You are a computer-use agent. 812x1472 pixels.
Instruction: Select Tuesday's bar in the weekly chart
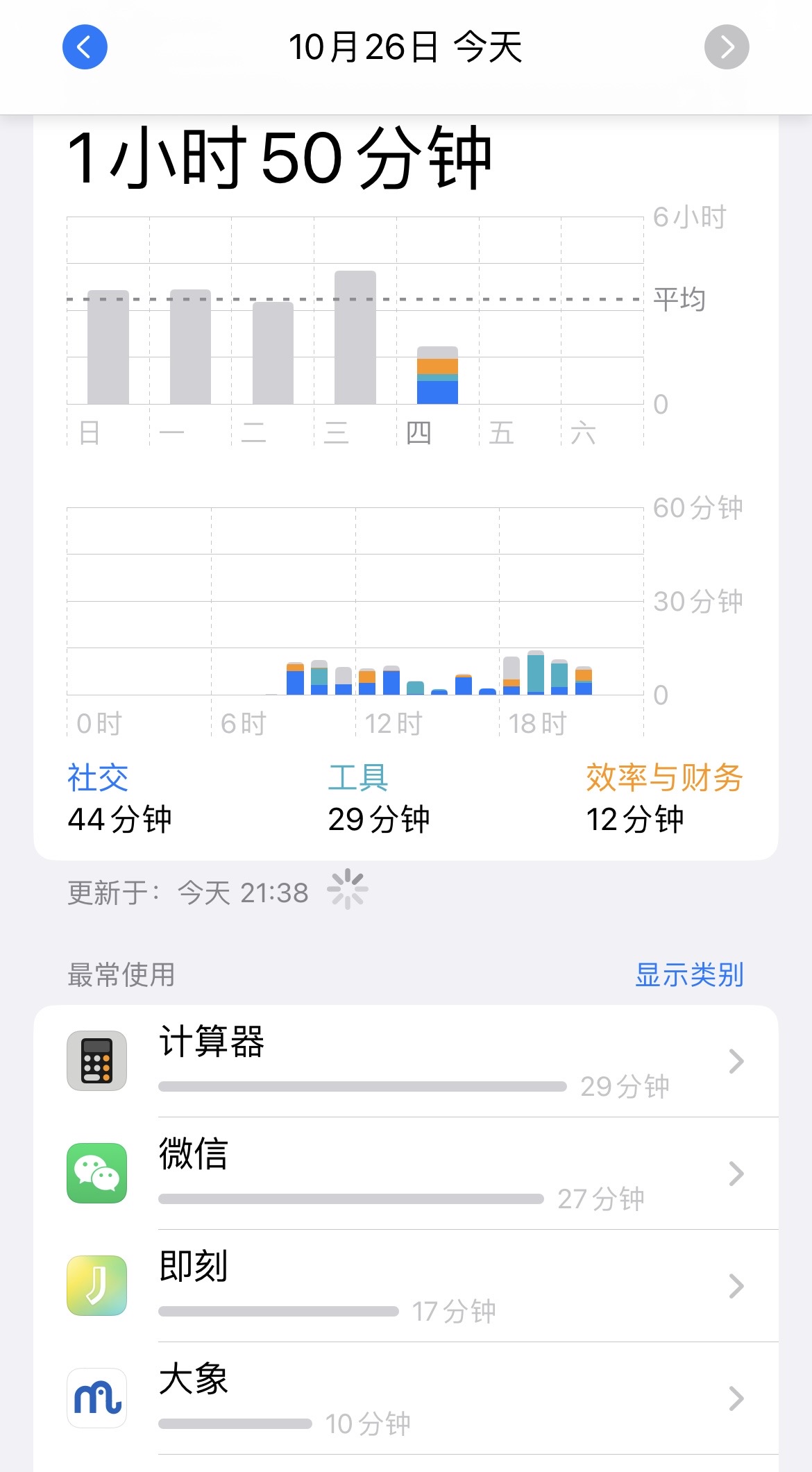(273, 353)
